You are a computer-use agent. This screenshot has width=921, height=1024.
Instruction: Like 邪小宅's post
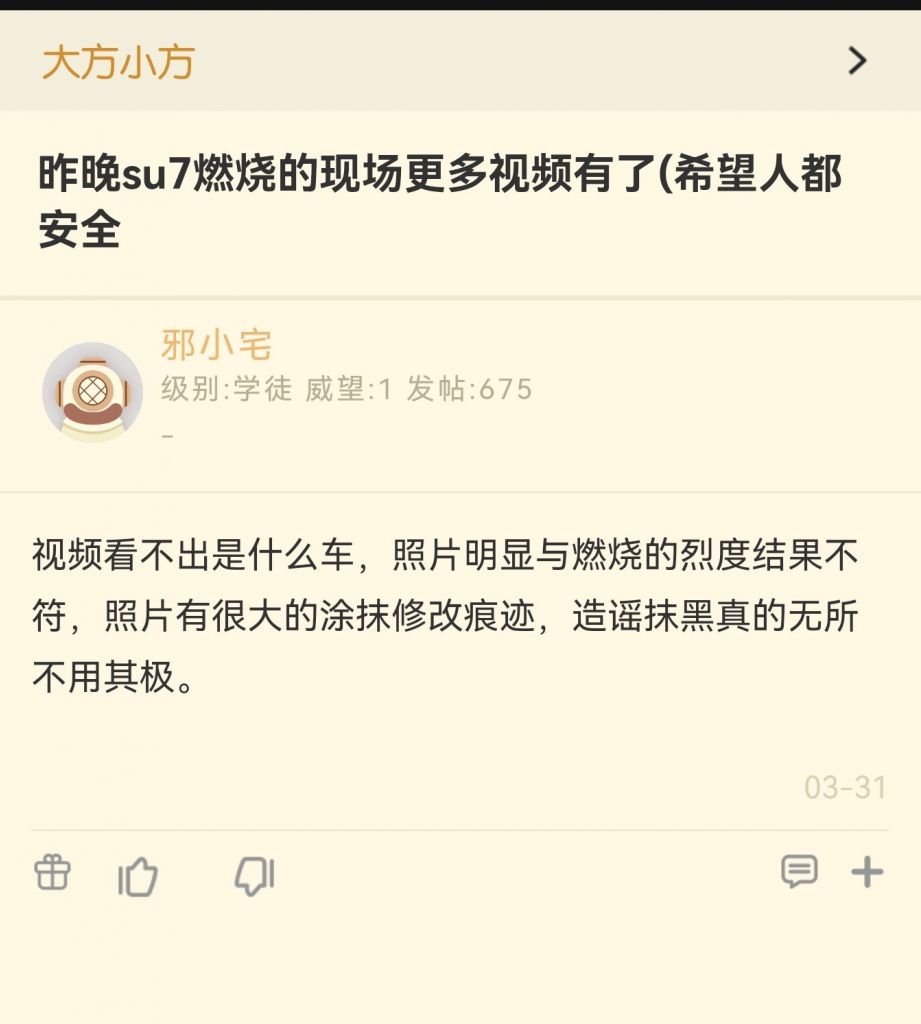coord(138,877)
